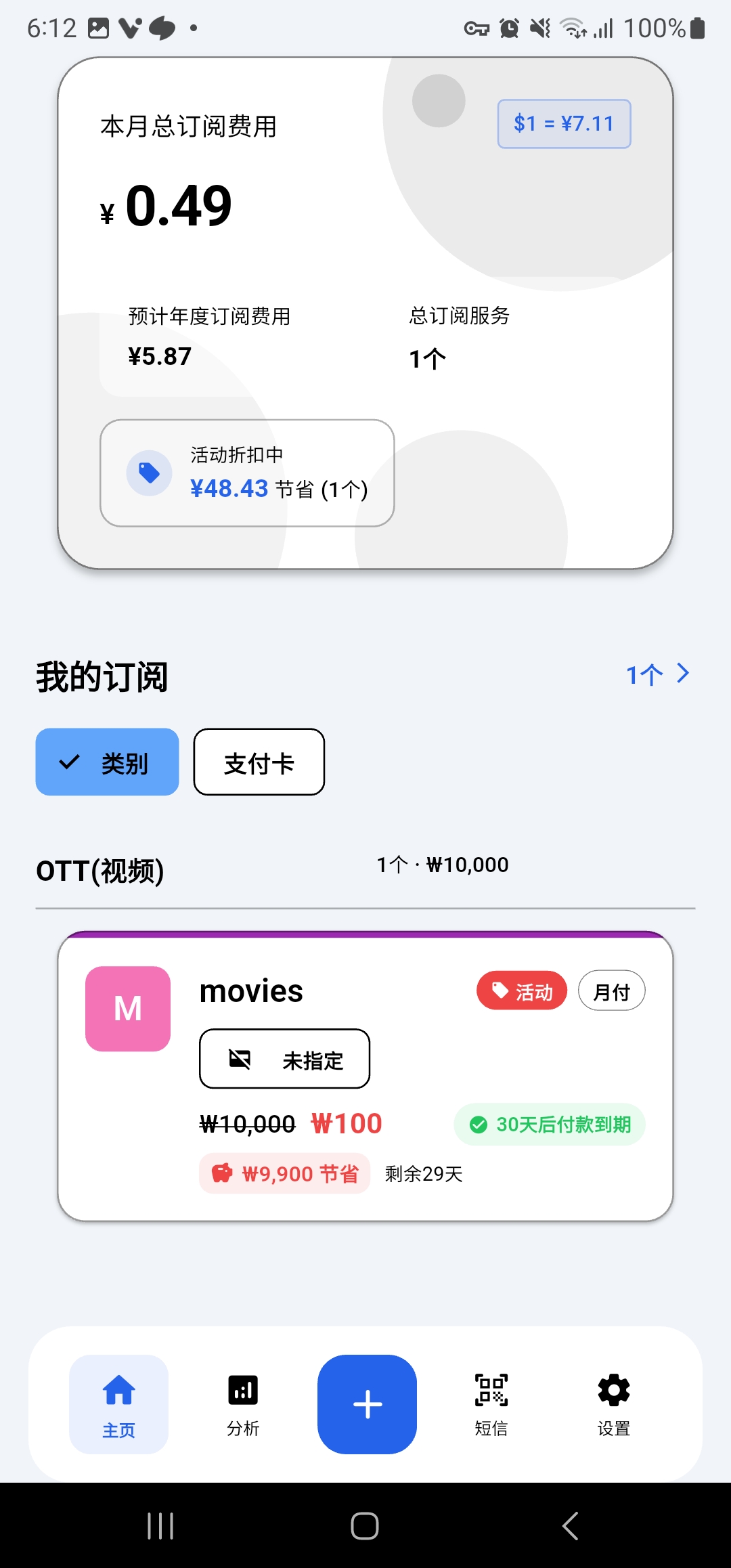Open 设置 settings tab
Screen dimensions: 731x1568
613,1404
